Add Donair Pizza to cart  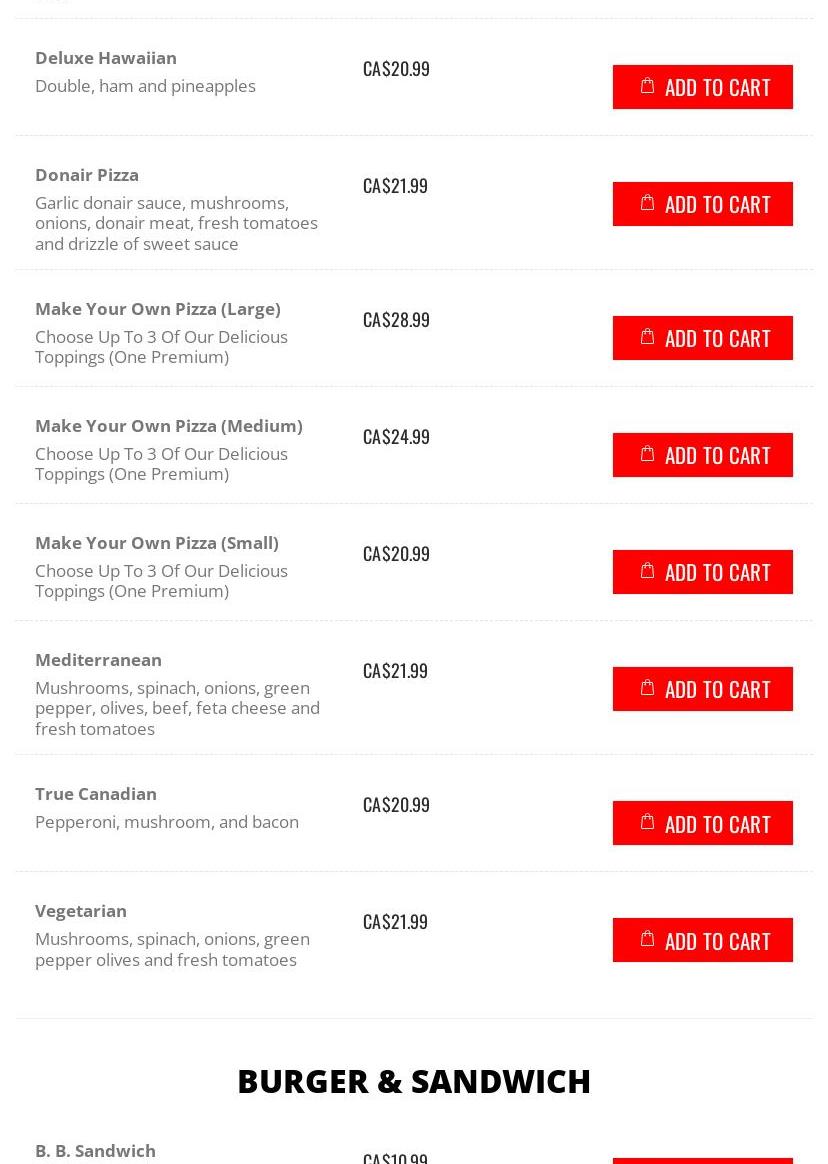(702, 204)
